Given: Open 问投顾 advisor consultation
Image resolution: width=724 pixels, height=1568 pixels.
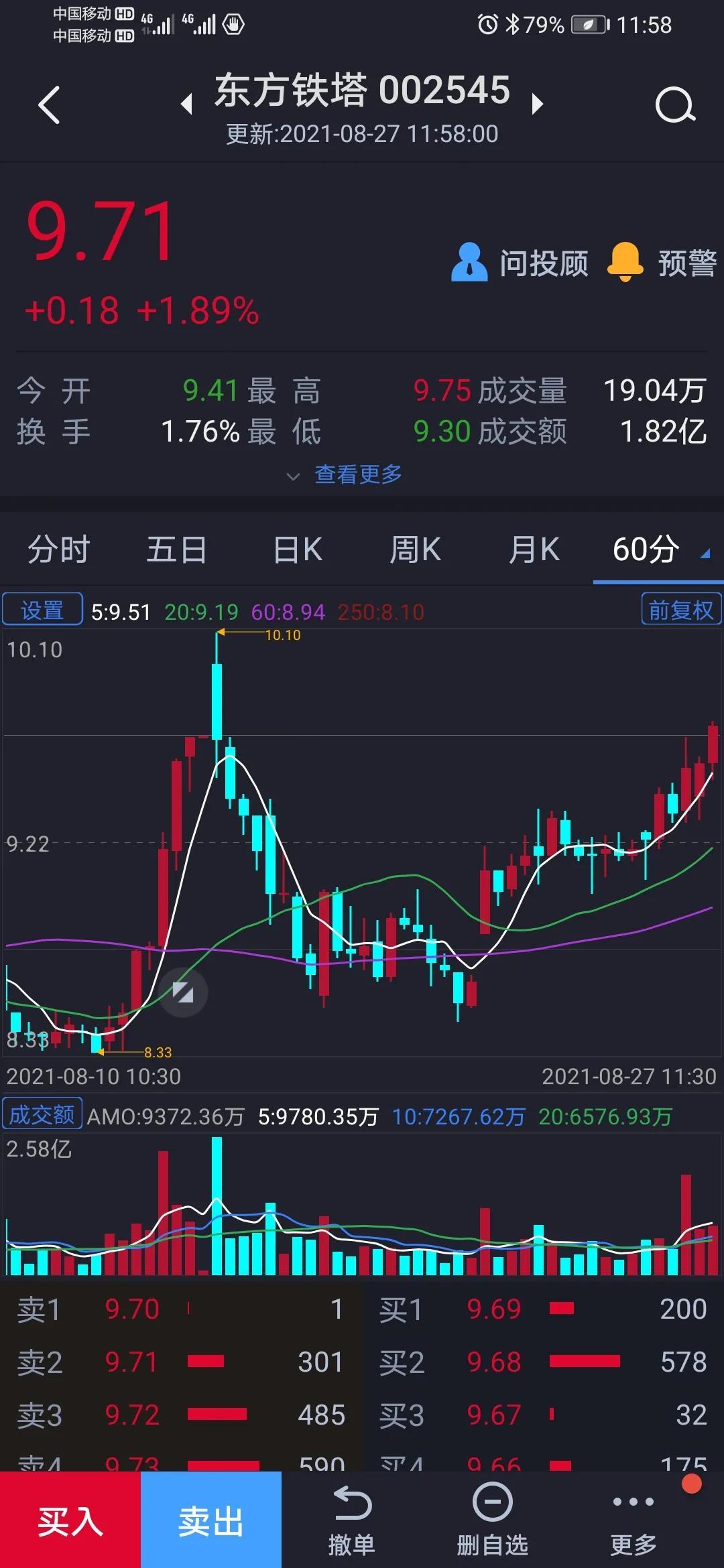Looking at the screenshot, I should coord(520,263).
